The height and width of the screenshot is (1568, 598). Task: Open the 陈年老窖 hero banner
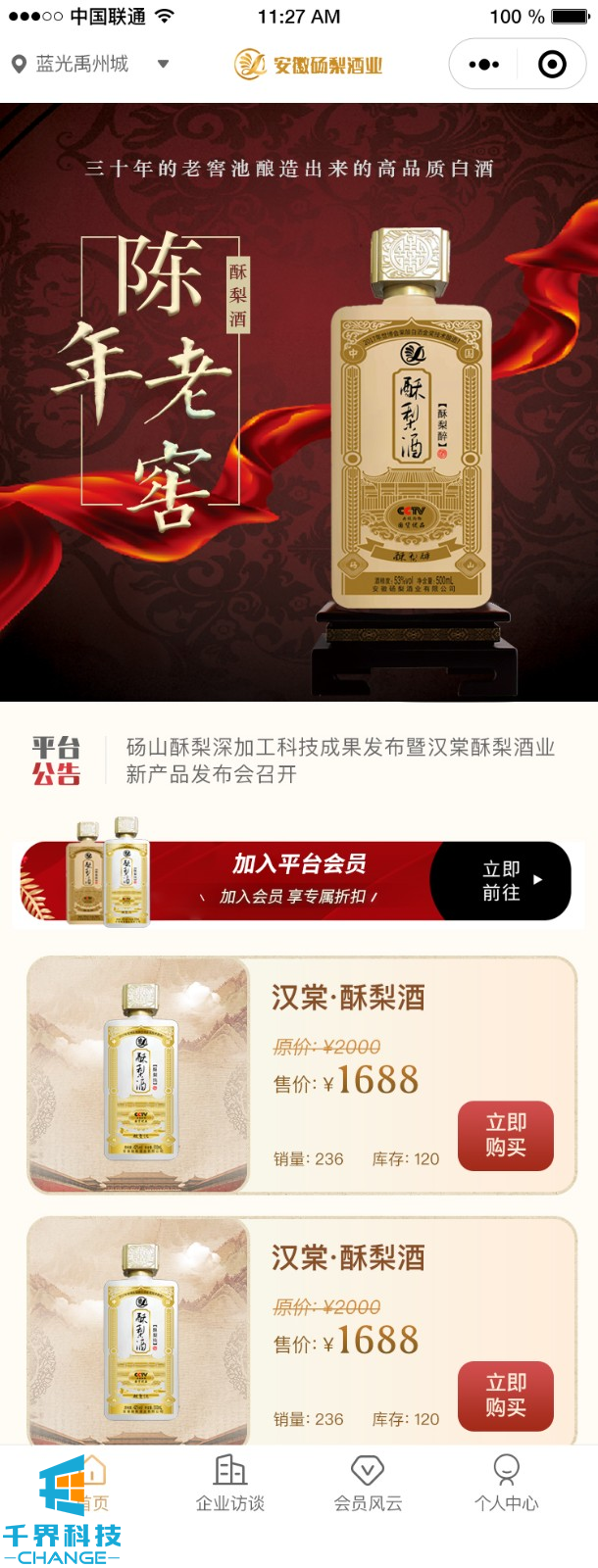tap(299, 402)
